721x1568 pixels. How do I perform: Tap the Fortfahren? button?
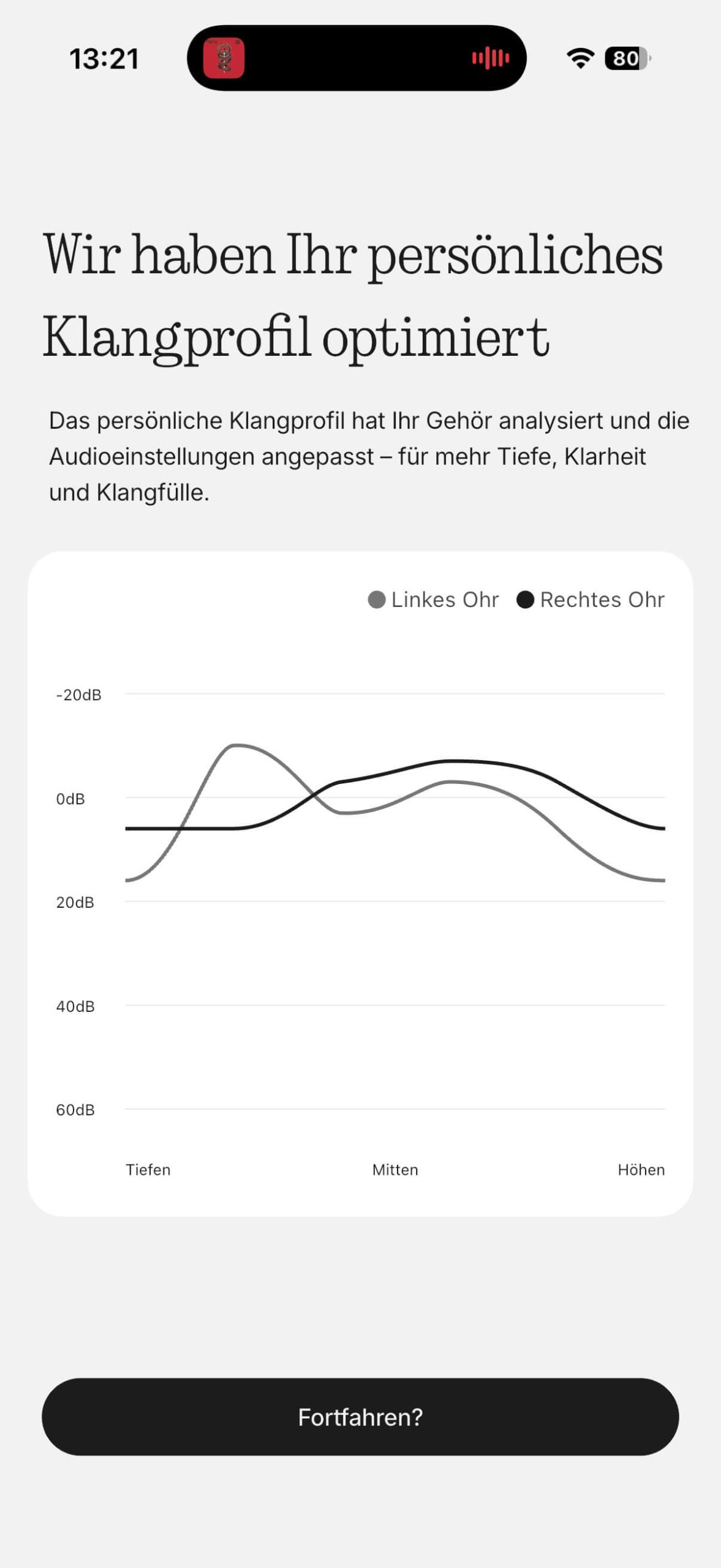360,1417
